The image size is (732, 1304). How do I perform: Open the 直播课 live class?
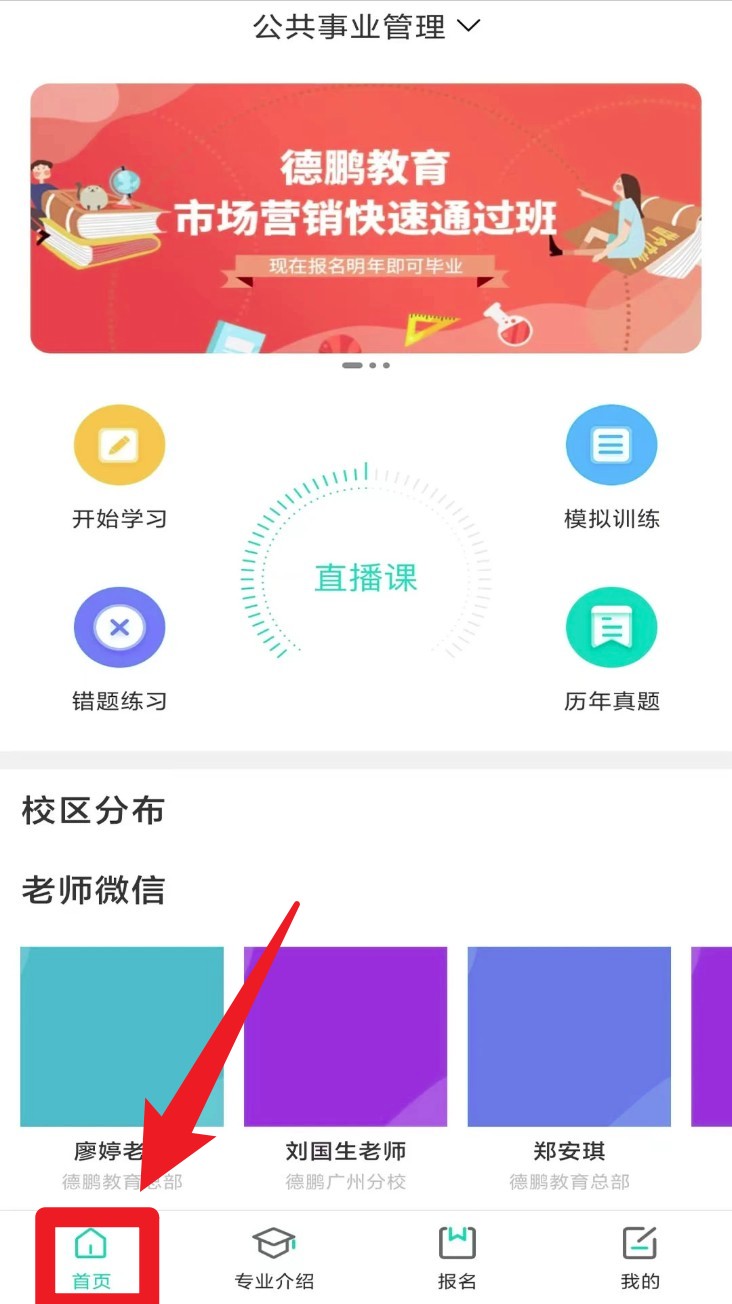pos(366,578)
